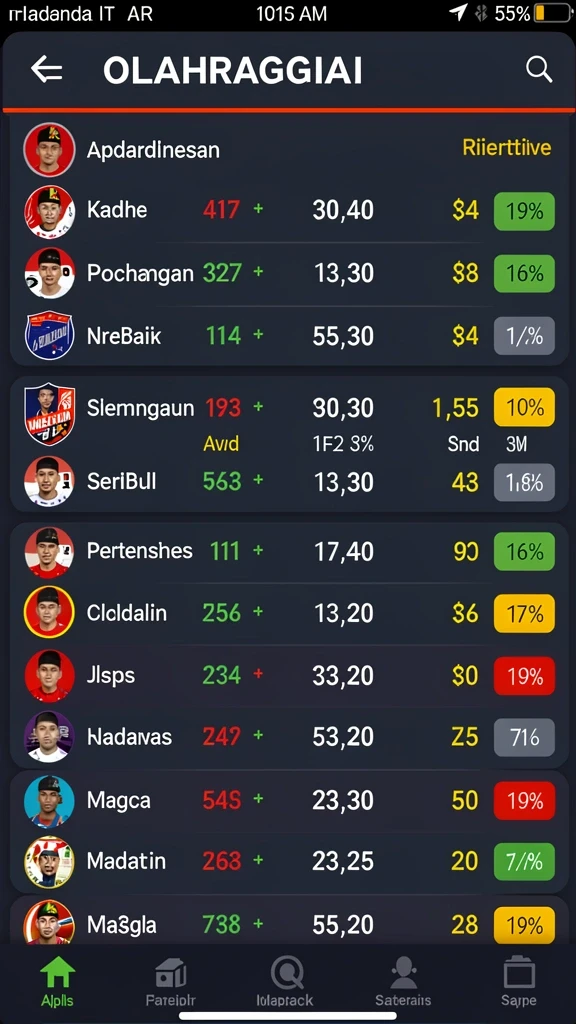576x1024 pixels.
Task: Select the Pochangan row
Action: 289,273
